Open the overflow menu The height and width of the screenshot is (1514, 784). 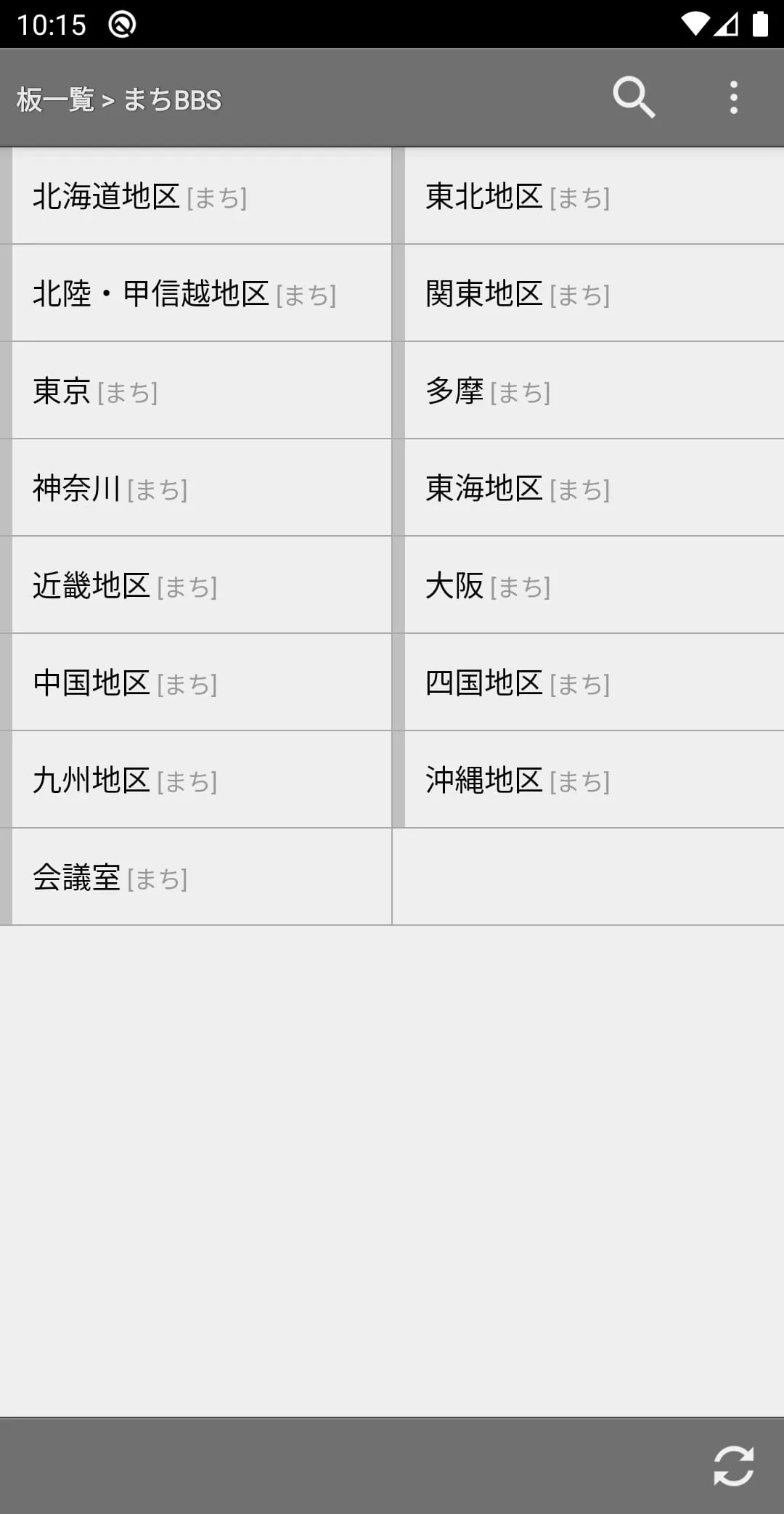(x=733, y=97)
